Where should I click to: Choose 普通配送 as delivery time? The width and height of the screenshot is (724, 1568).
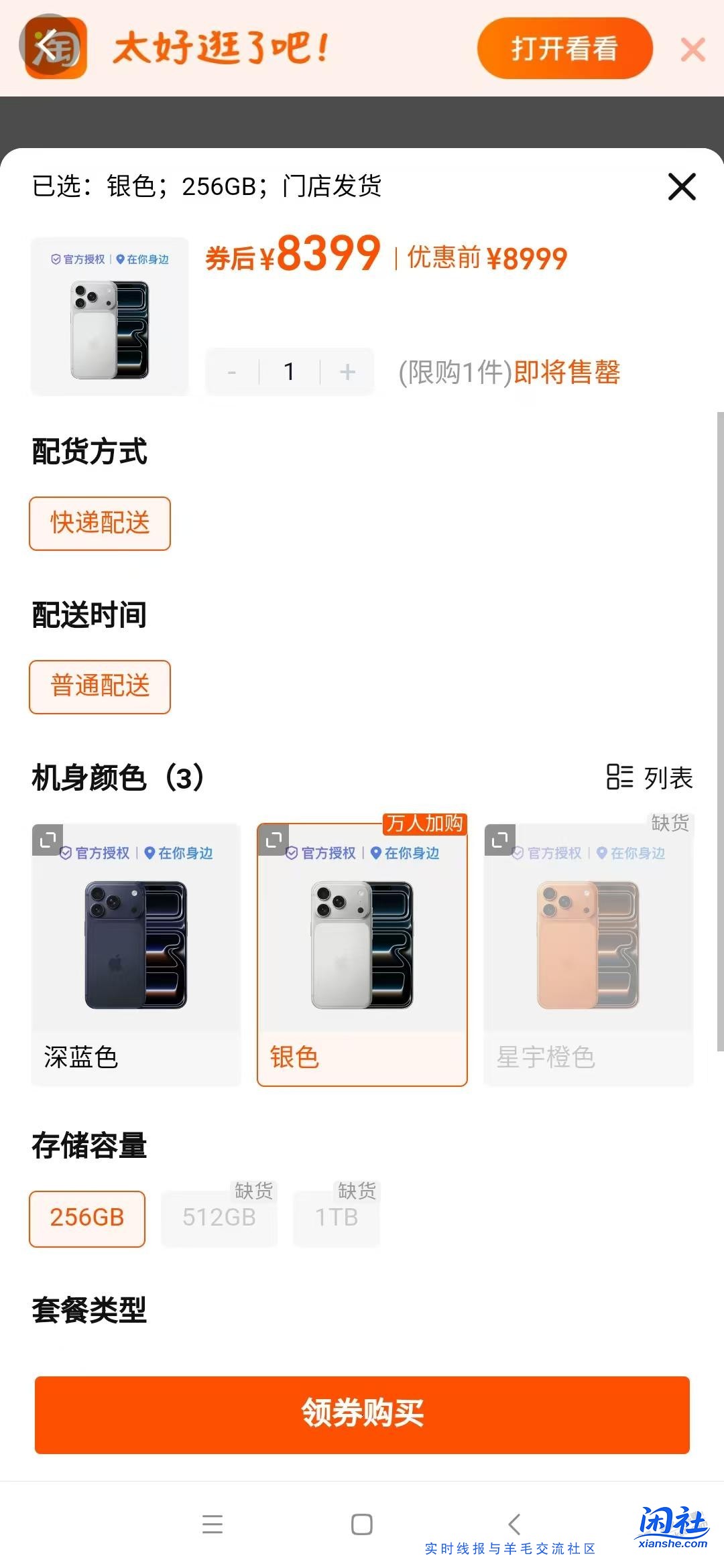tap(99, 687)
